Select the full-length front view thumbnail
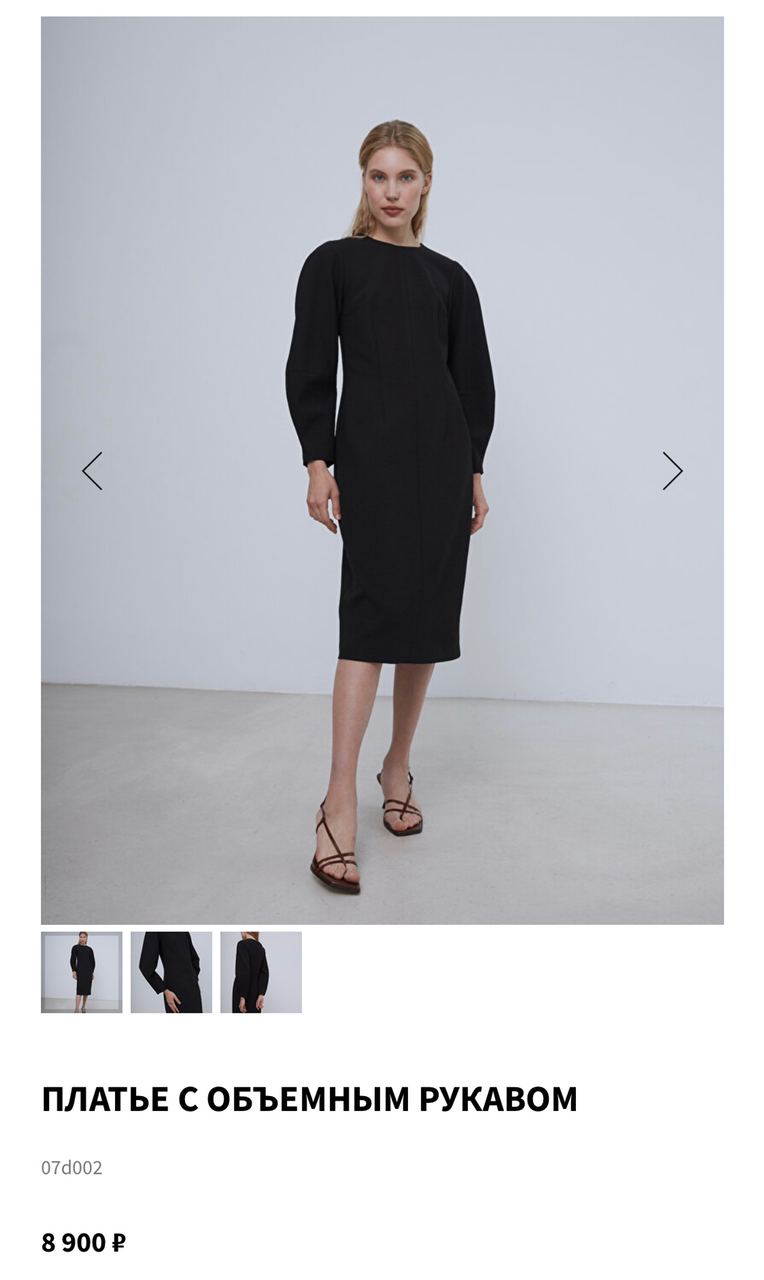 coord(81,972)
